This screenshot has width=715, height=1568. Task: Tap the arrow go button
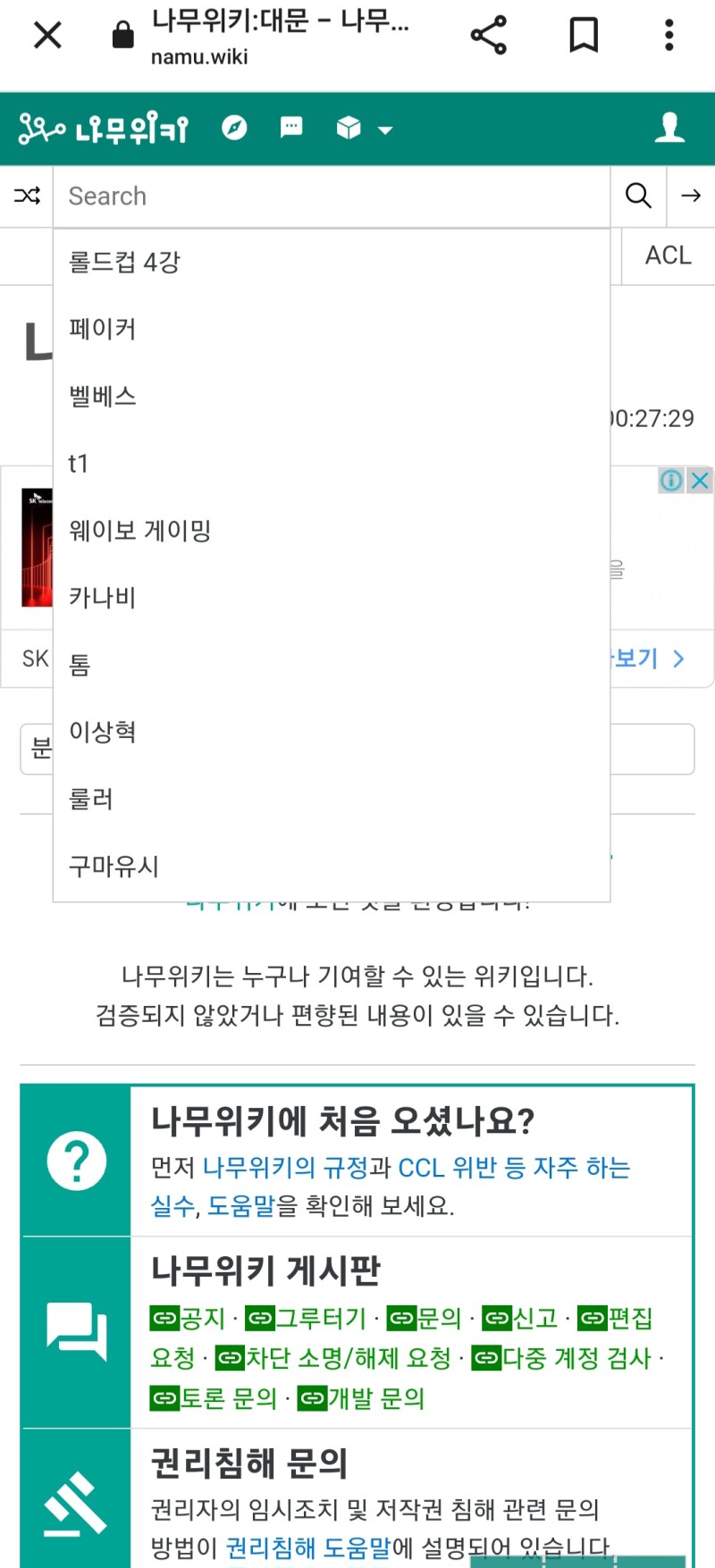point(691,196)
